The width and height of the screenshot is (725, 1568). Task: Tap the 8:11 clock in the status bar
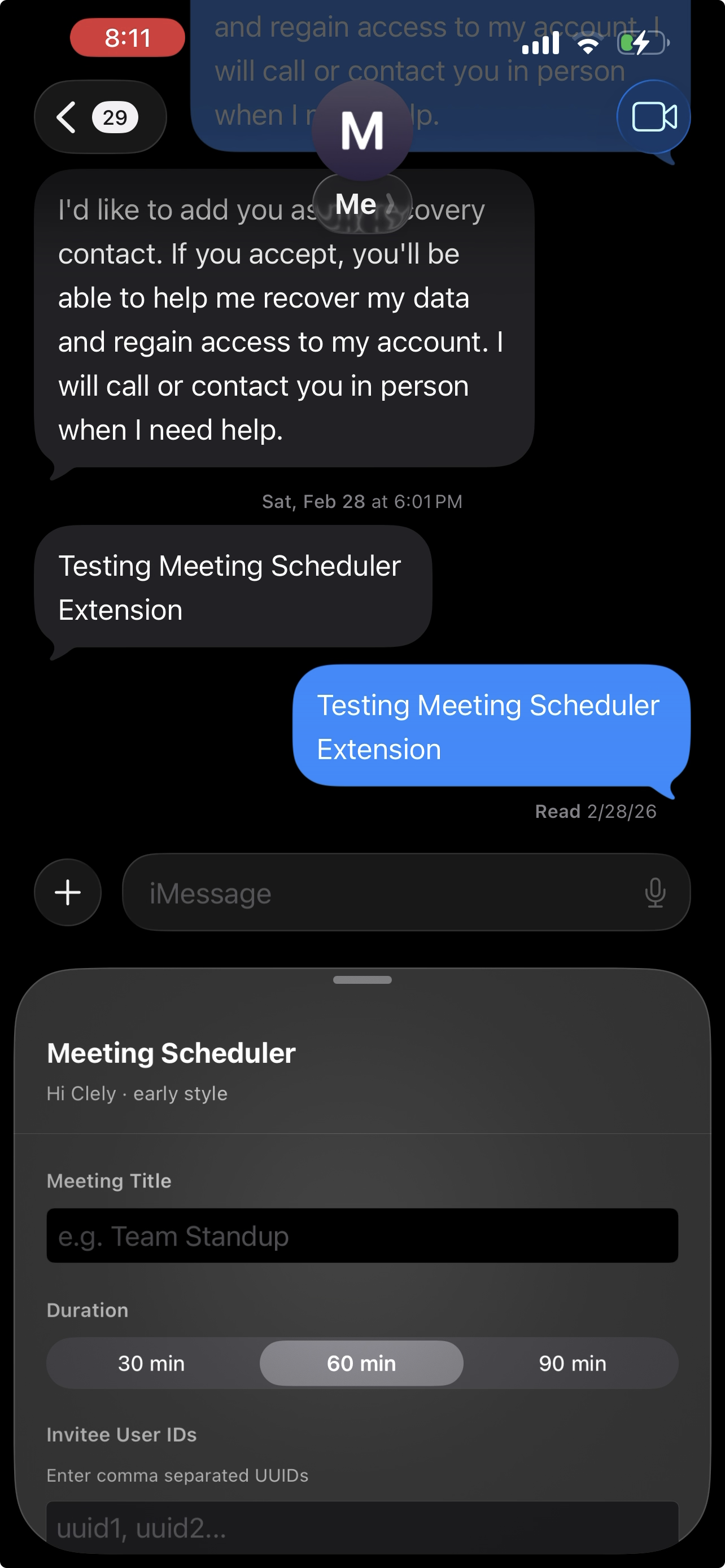tap(126, 38)
